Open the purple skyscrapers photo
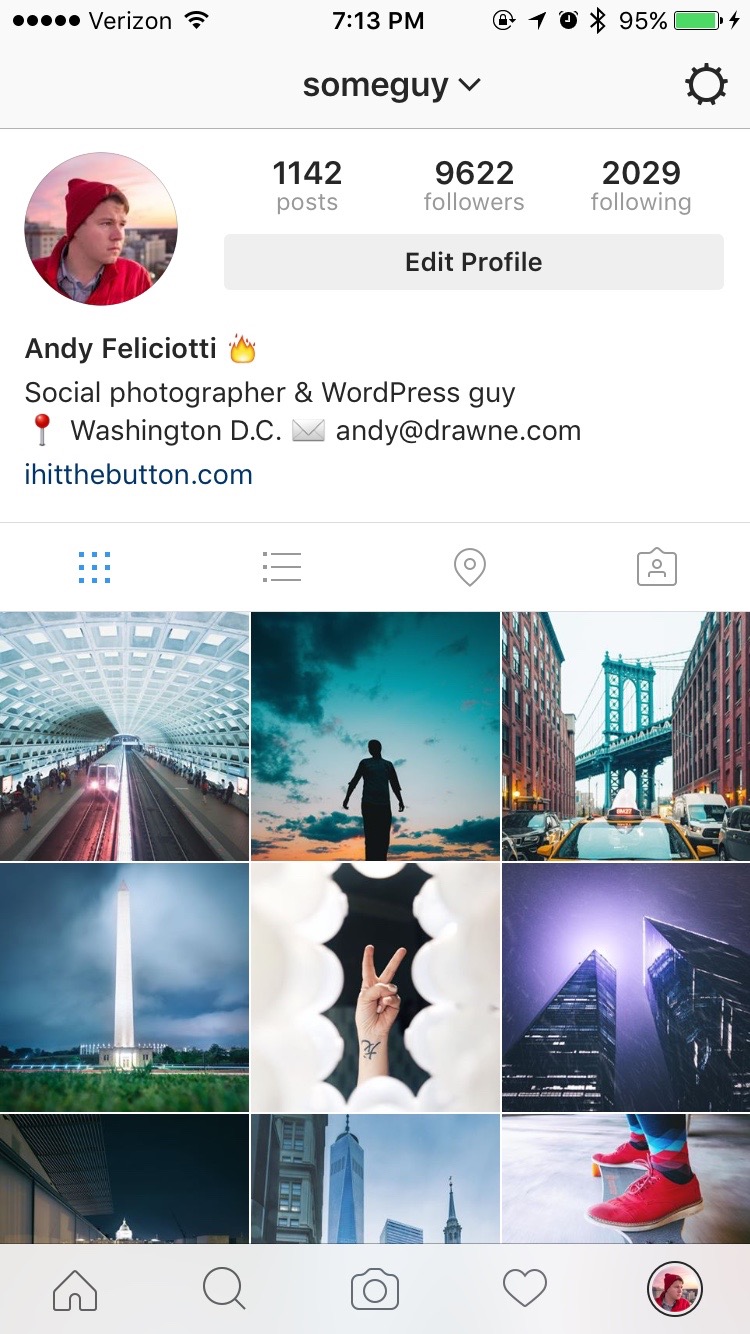 pyautogui.click(x=626, y=987)
